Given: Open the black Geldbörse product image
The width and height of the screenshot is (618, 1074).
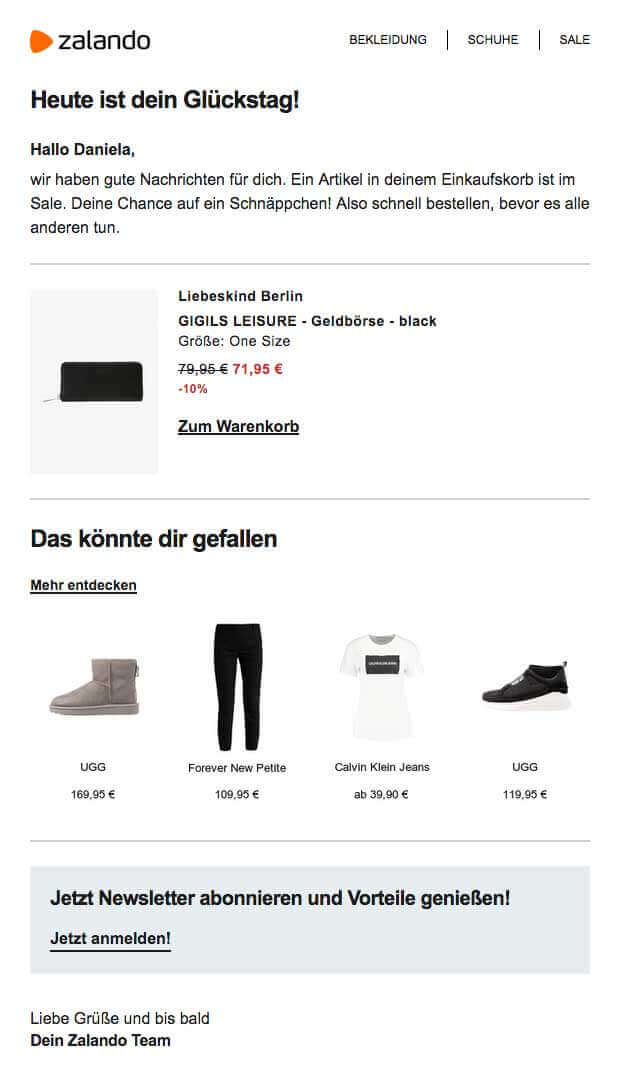Looking at the screenshot, I should [x=94, y=381].
